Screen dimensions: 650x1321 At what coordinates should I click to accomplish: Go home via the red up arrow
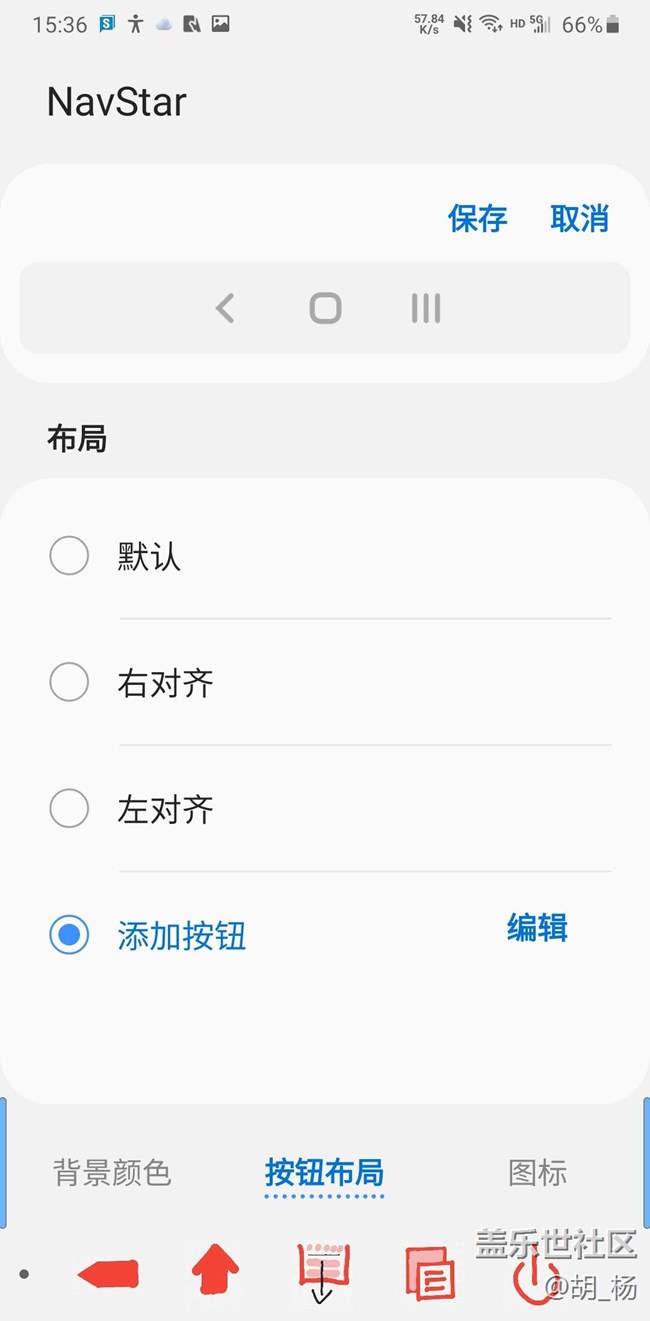(216, 1271)
